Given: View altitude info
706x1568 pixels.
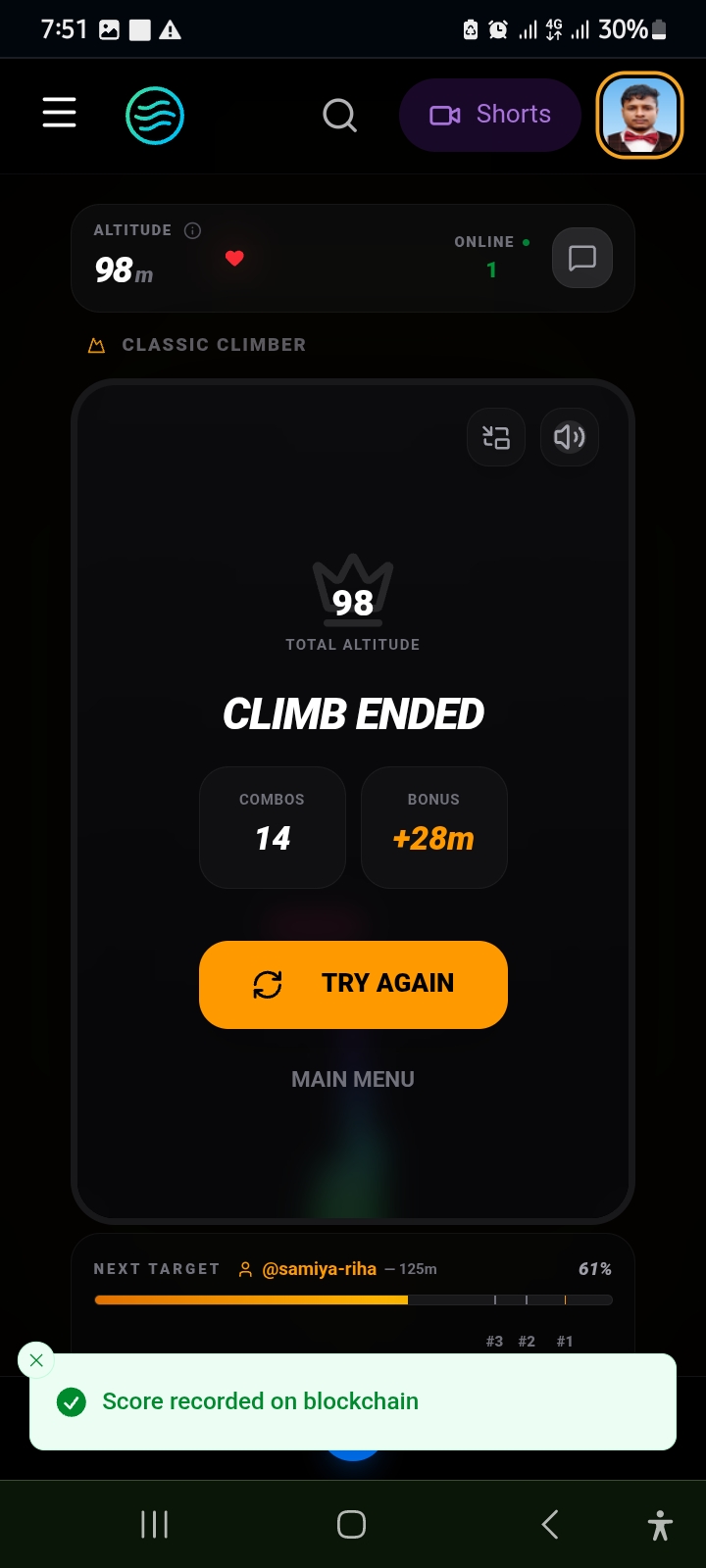Looking at the screenshot, I should tap(193, 230).
